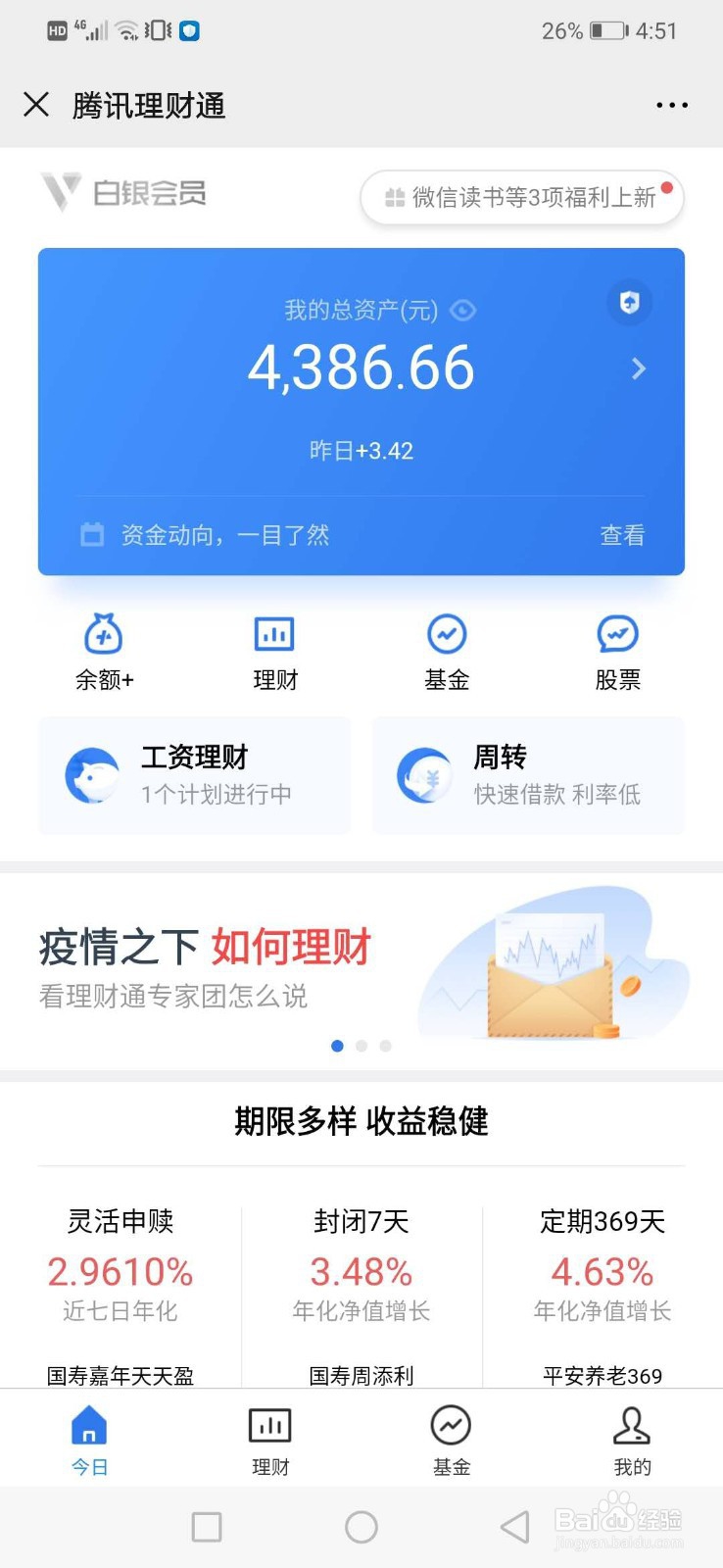Open 微信读书等3项福利上新 notification pill

[521, 197]
